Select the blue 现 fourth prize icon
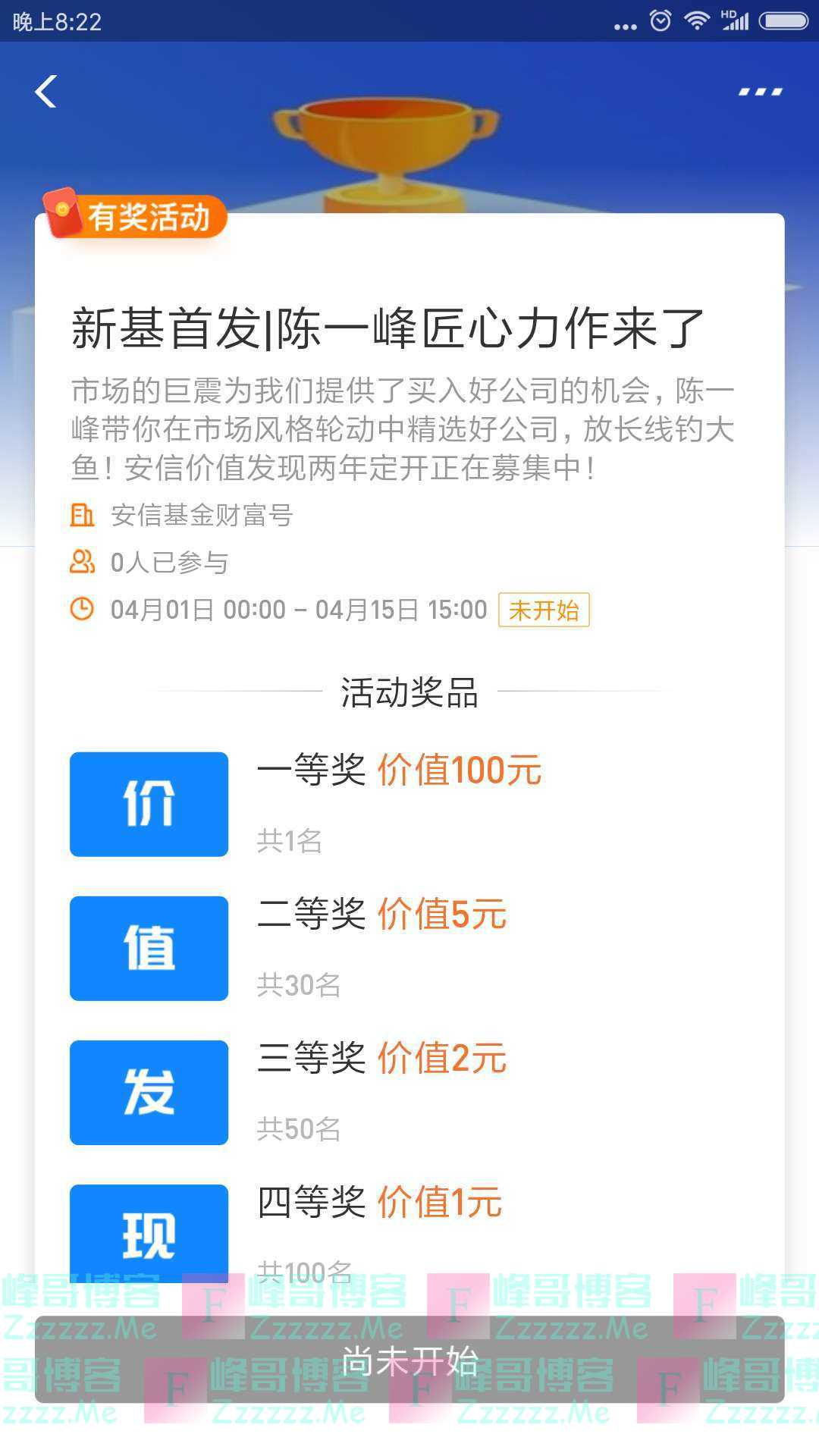This screenshot has height=1456, width=819. pyautogui.click(x=148, y=1232)
